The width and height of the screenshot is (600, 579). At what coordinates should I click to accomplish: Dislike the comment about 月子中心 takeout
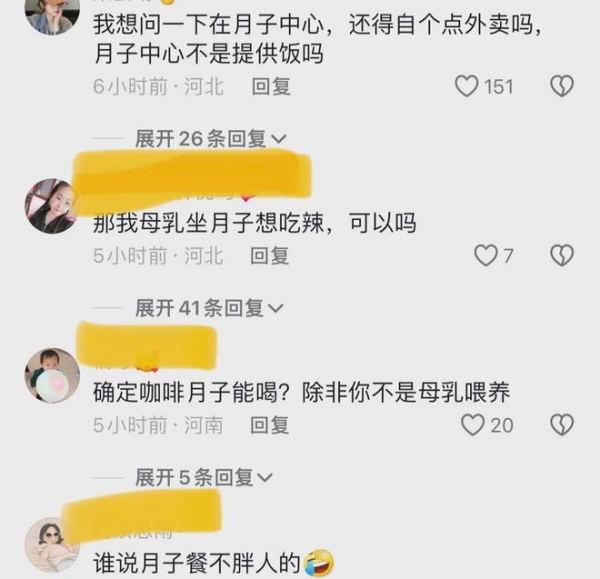click(561, 87)
